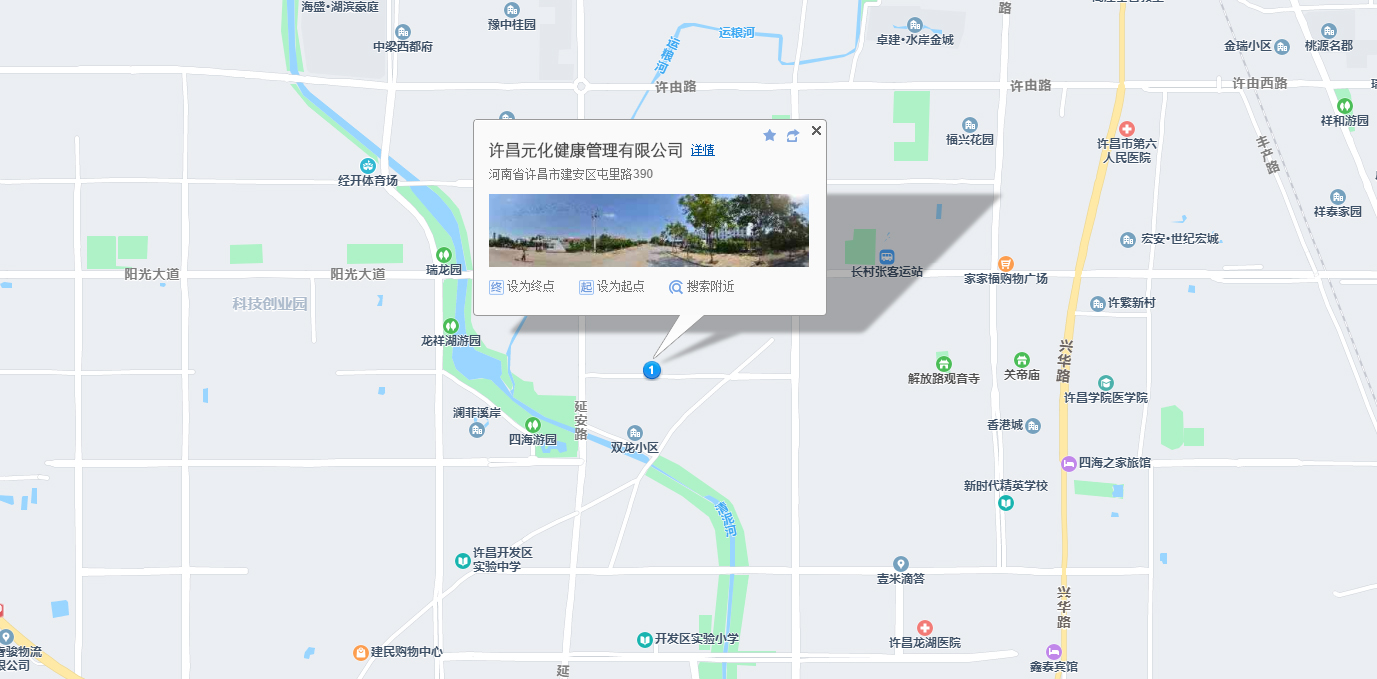
Task: Favorite this place with the star icon
Action: point(769,135)
